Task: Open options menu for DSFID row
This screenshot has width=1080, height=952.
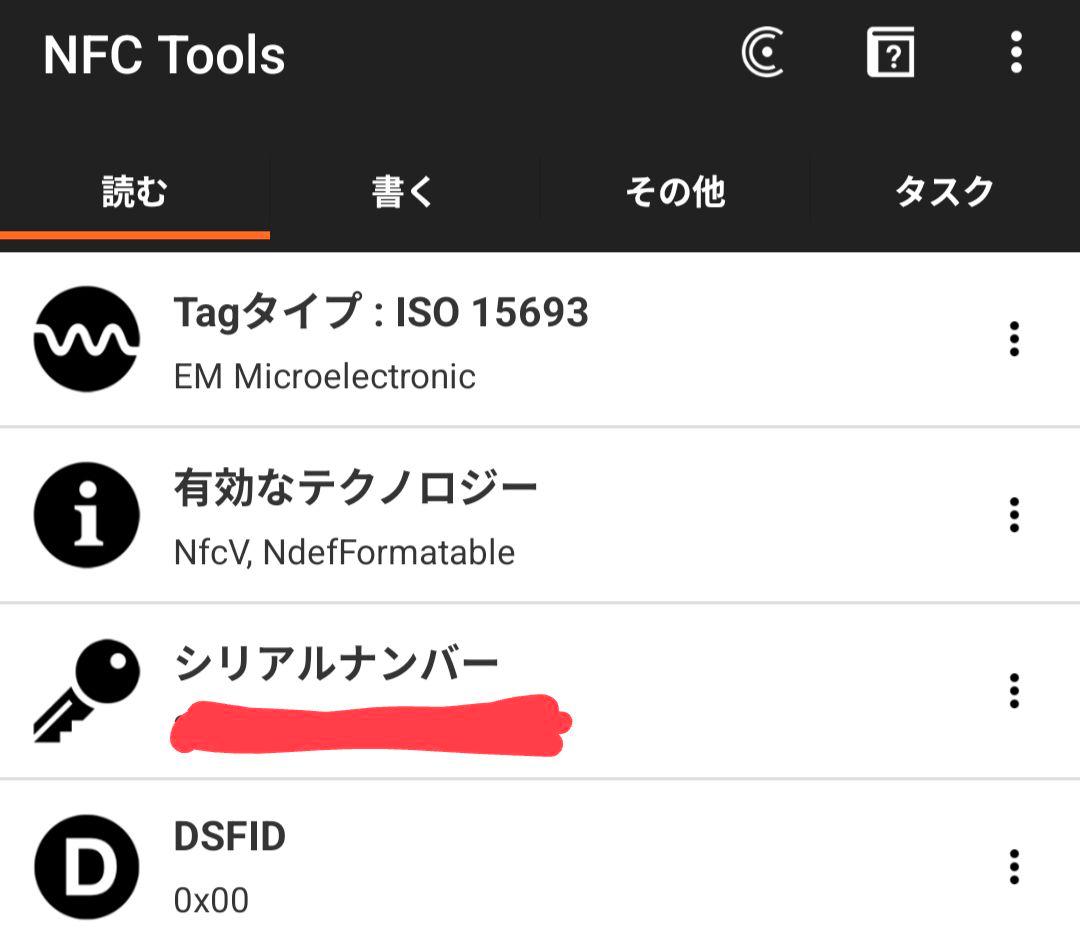Action: click(1014, 866)
